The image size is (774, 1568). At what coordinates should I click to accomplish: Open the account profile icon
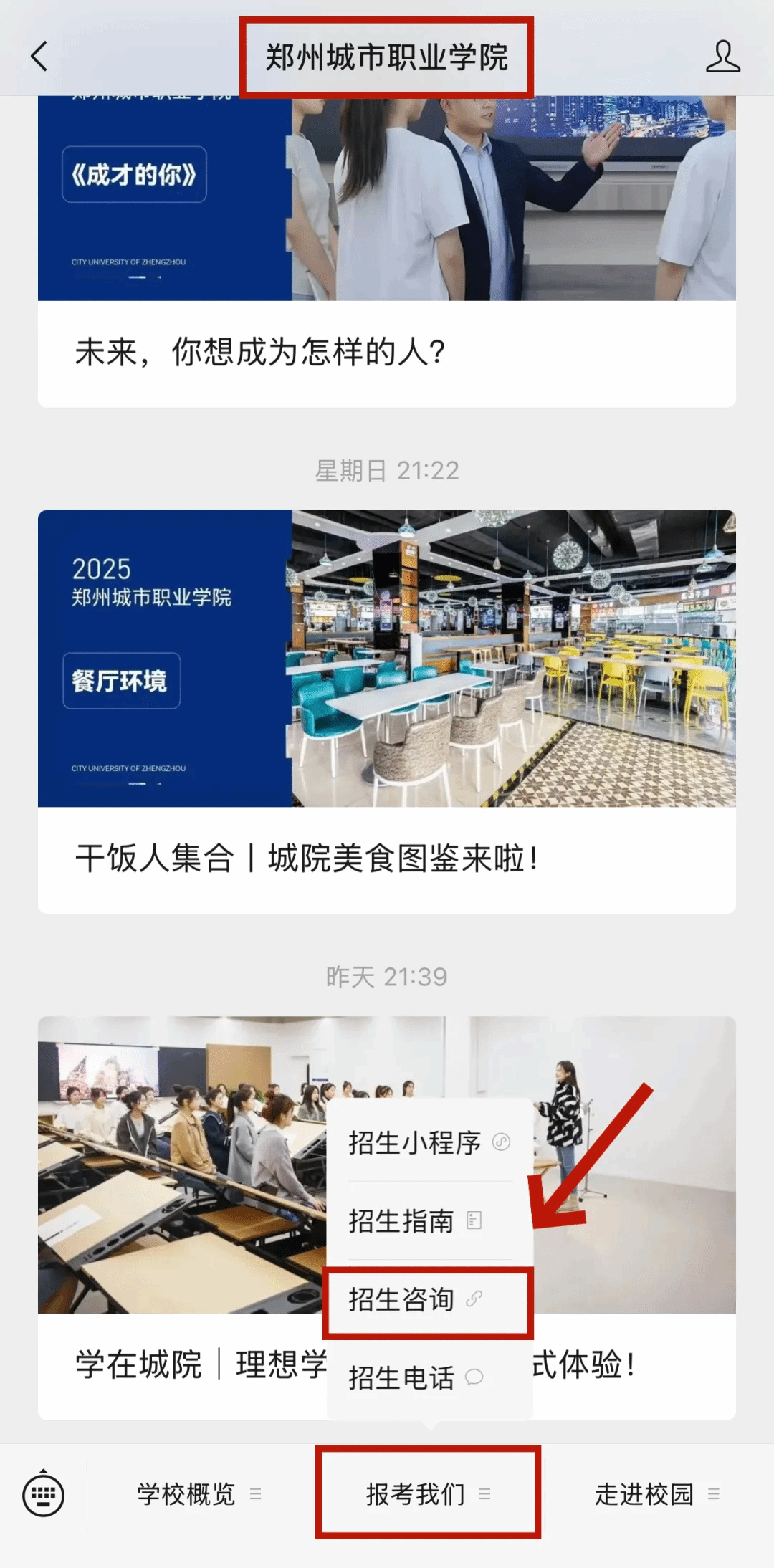pyautogui.click(x=722, y=57)
